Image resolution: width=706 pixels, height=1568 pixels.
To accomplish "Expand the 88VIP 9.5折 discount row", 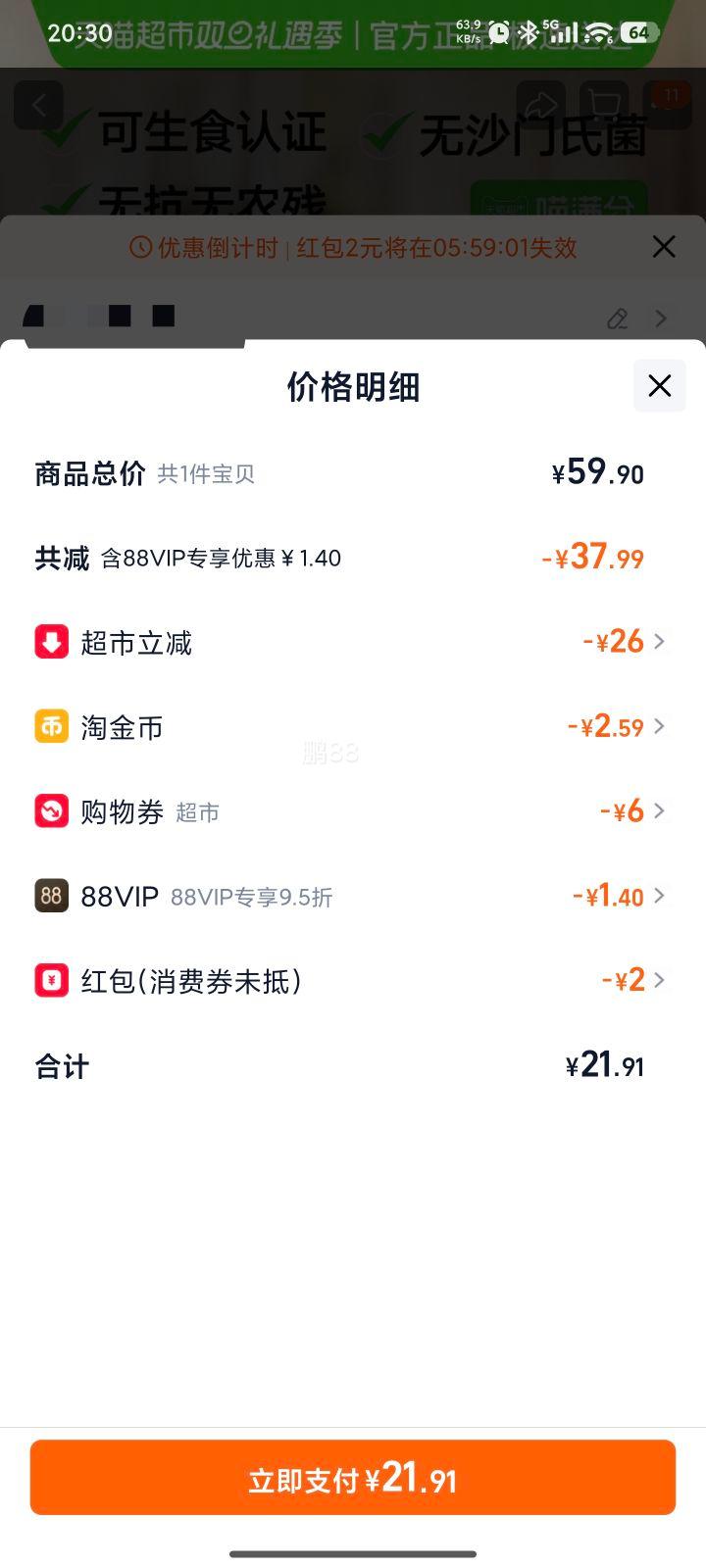I will pyautogui.click(x=659, y=896).
